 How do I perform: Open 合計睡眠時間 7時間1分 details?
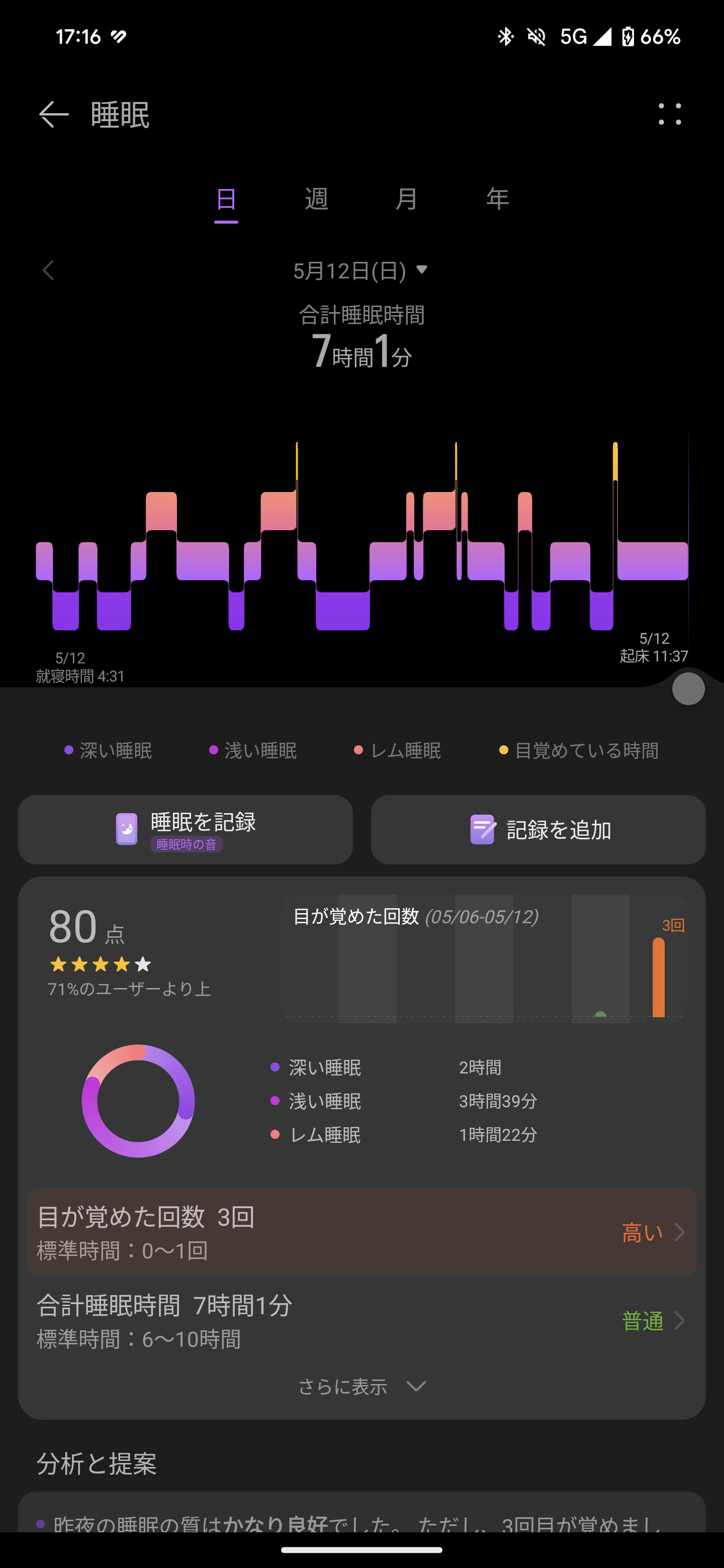click(x=361, y=1320)
